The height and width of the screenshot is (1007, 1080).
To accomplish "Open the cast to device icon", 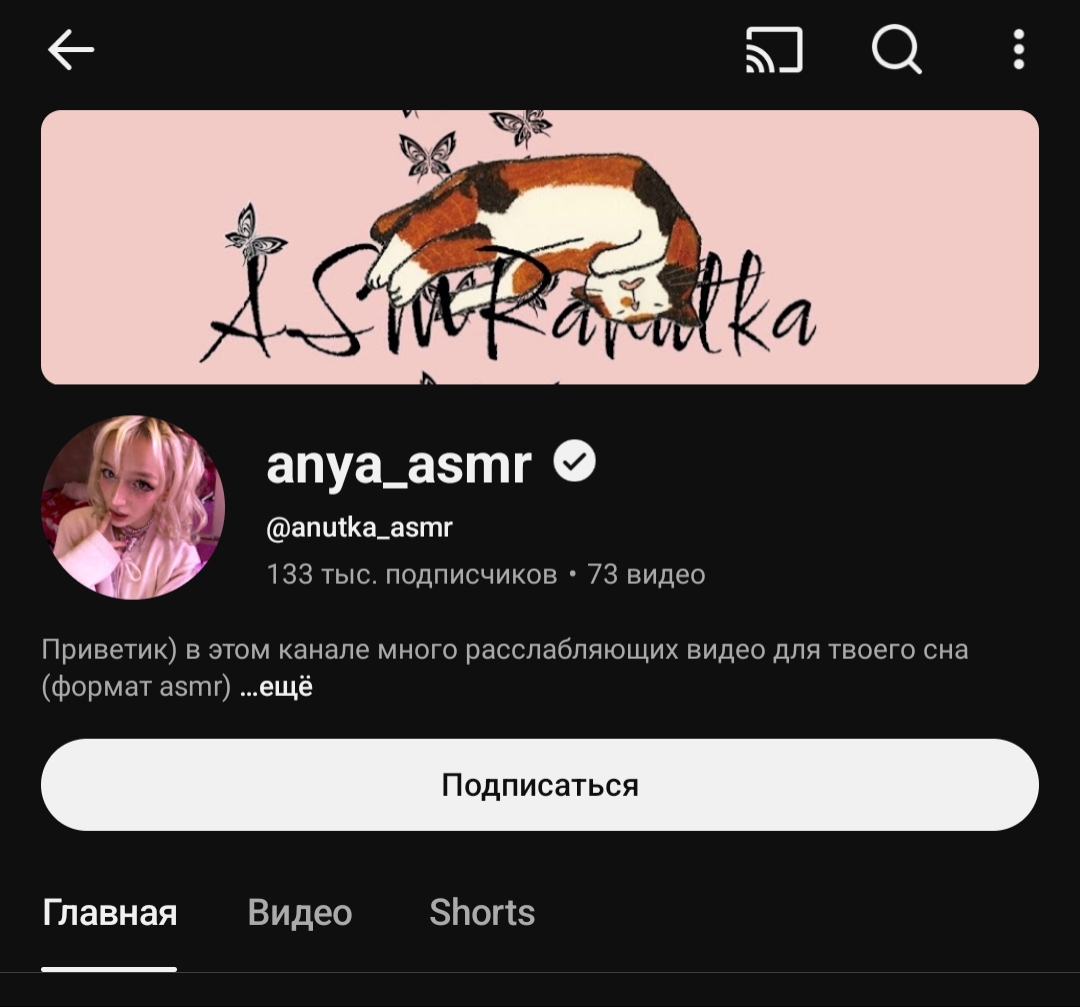I will point(774,50).
